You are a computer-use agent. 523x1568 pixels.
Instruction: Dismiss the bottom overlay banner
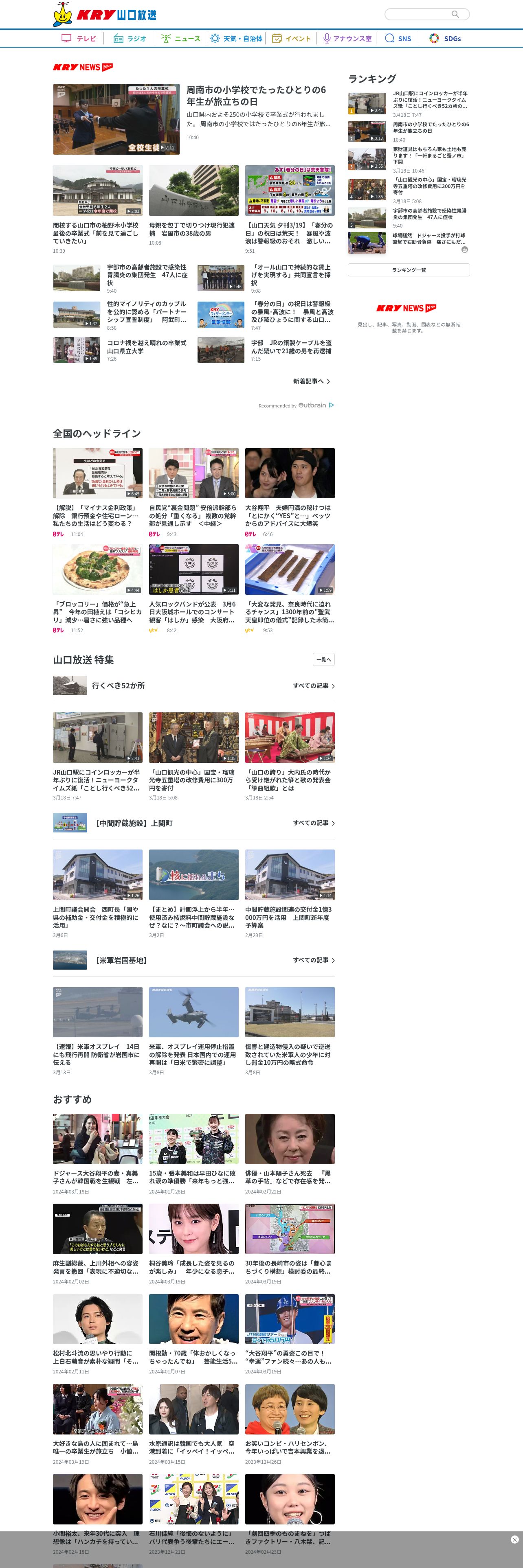514,1540
